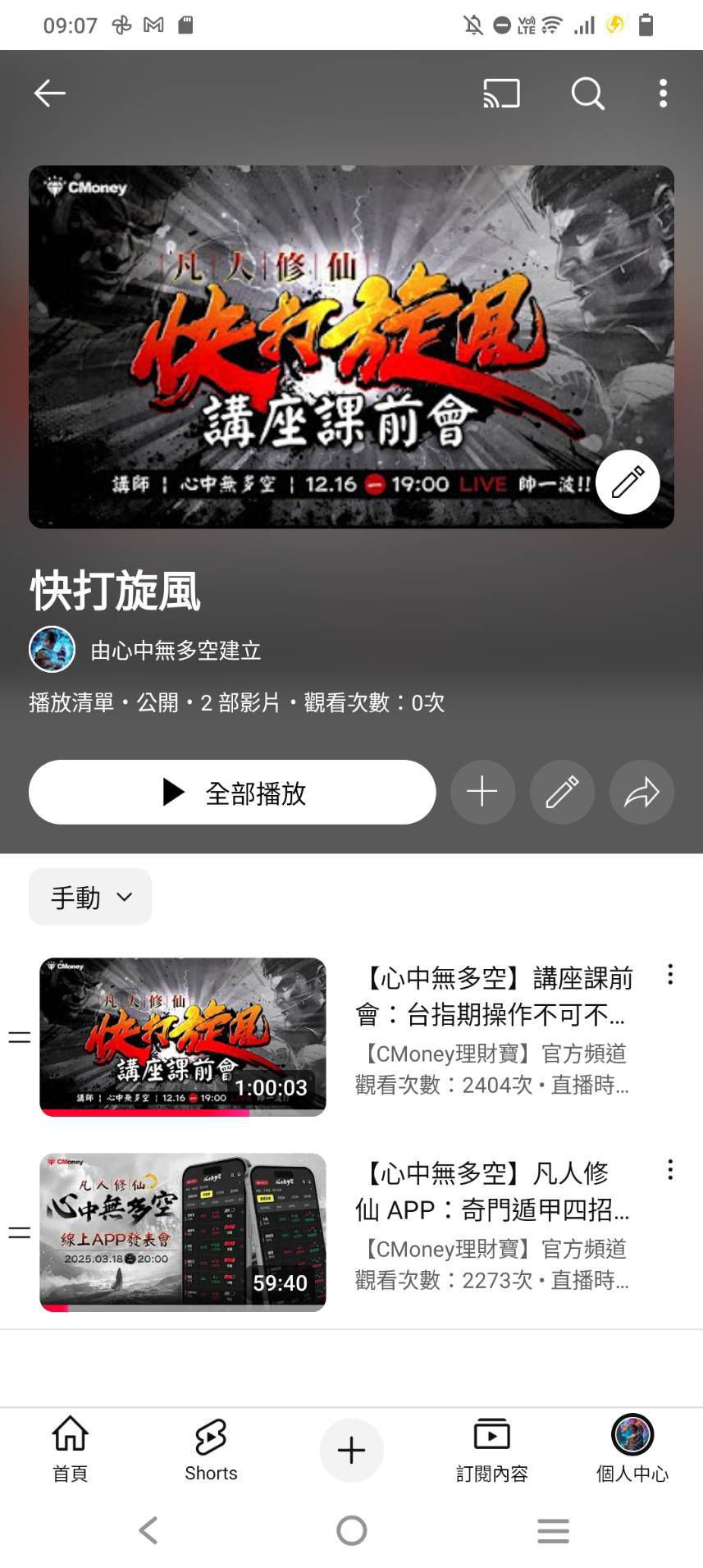Add videos using the plus icon

point(482,792)
